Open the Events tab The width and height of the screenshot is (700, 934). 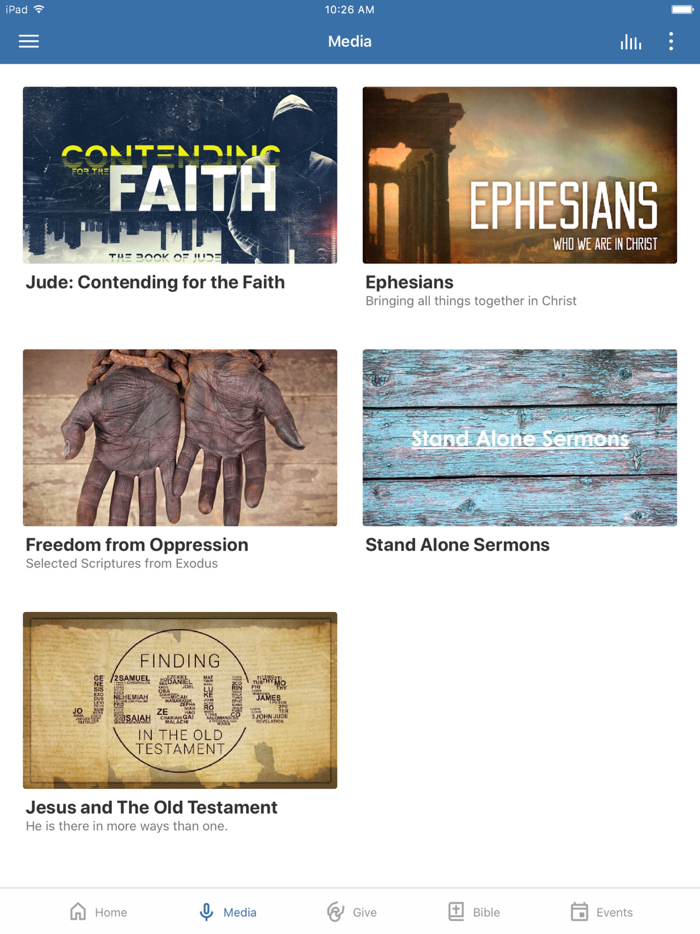point(601,912)
